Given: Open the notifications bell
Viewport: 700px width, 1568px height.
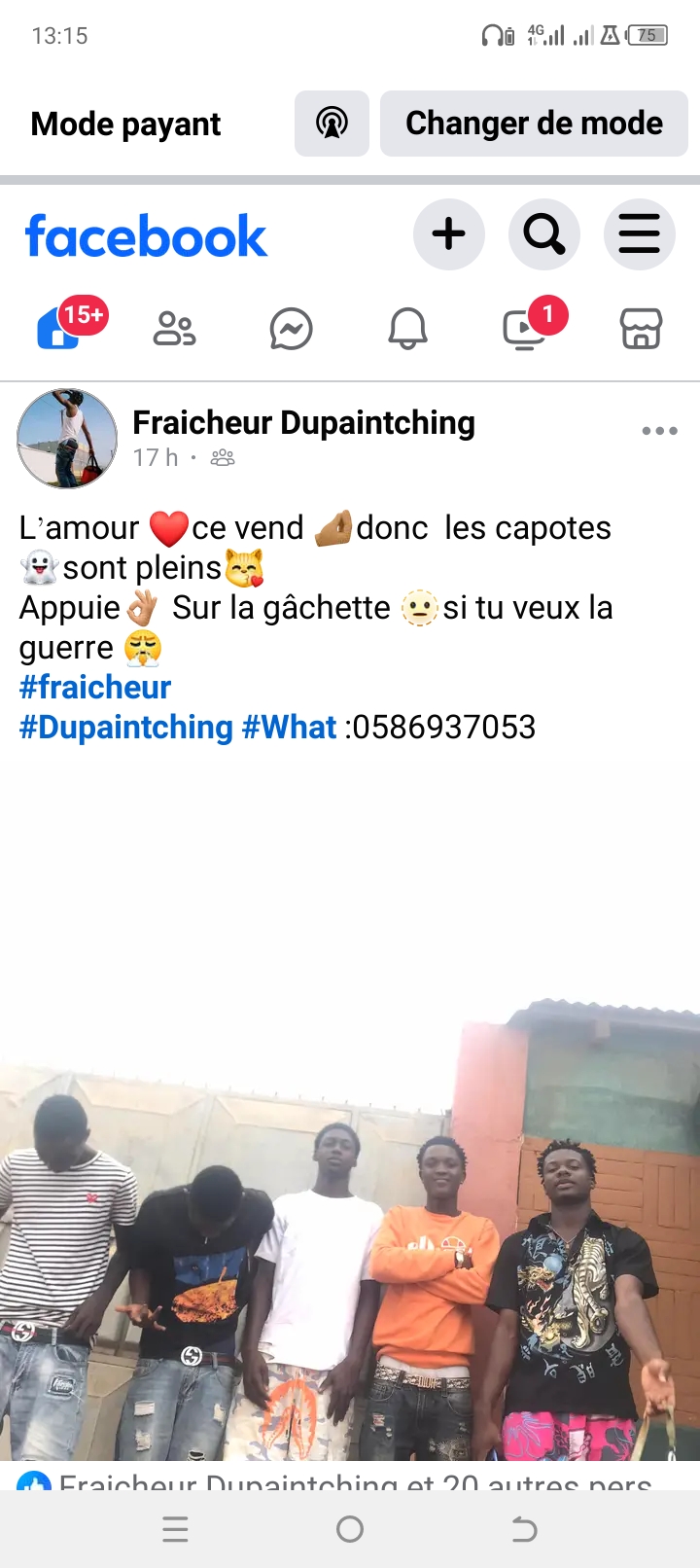Looking at the screenshot, I should pyautogui.click(x=407, y=329).
